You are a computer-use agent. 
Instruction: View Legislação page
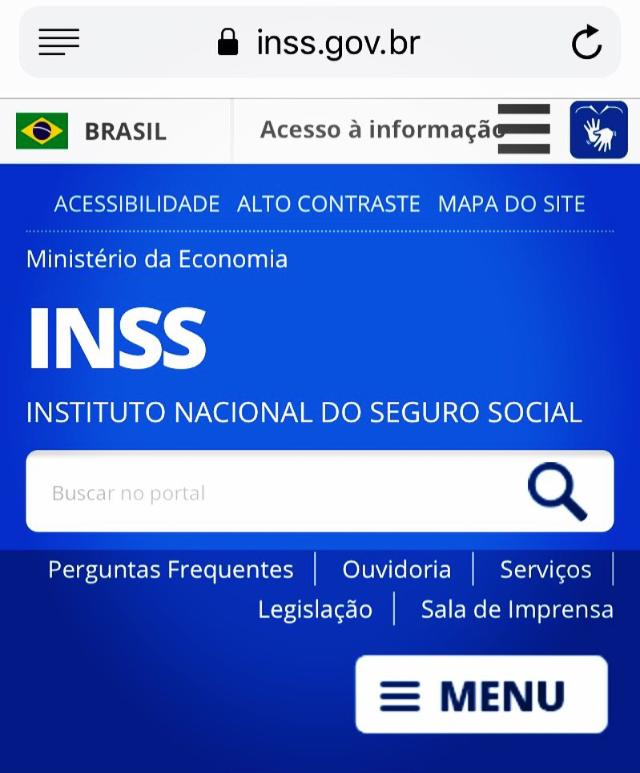315,609
